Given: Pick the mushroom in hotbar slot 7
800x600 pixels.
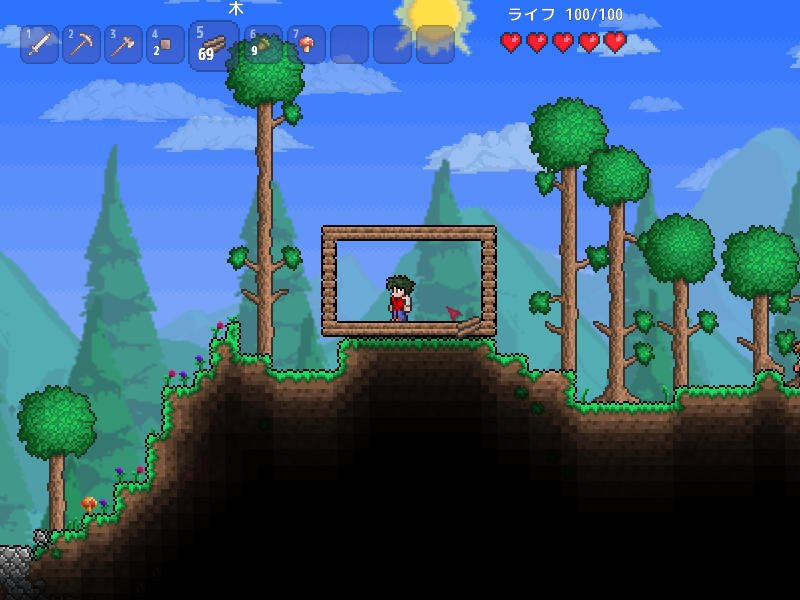Looking at the screenshot, I should point(306,44).
